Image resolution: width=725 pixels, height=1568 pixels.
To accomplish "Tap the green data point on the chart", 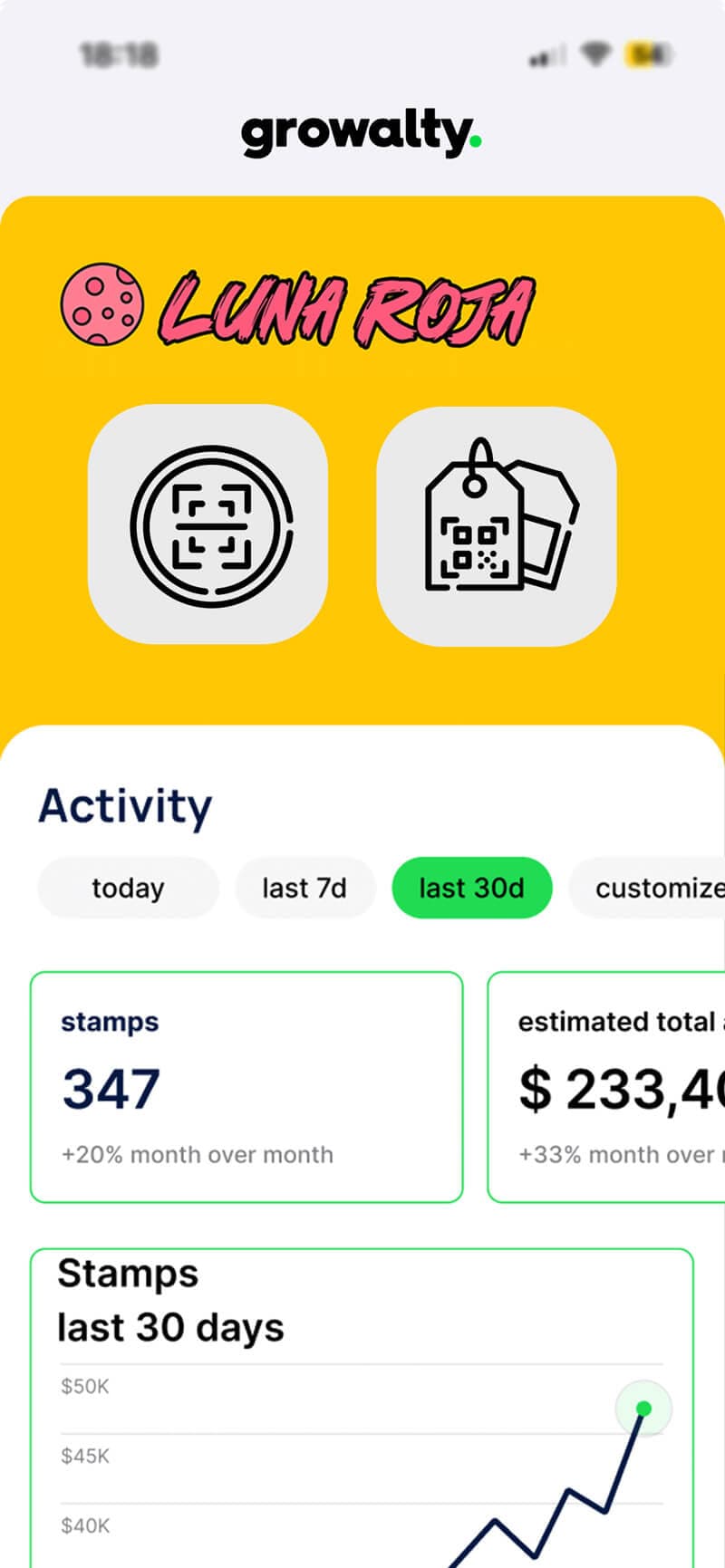I will [643, 1408].
